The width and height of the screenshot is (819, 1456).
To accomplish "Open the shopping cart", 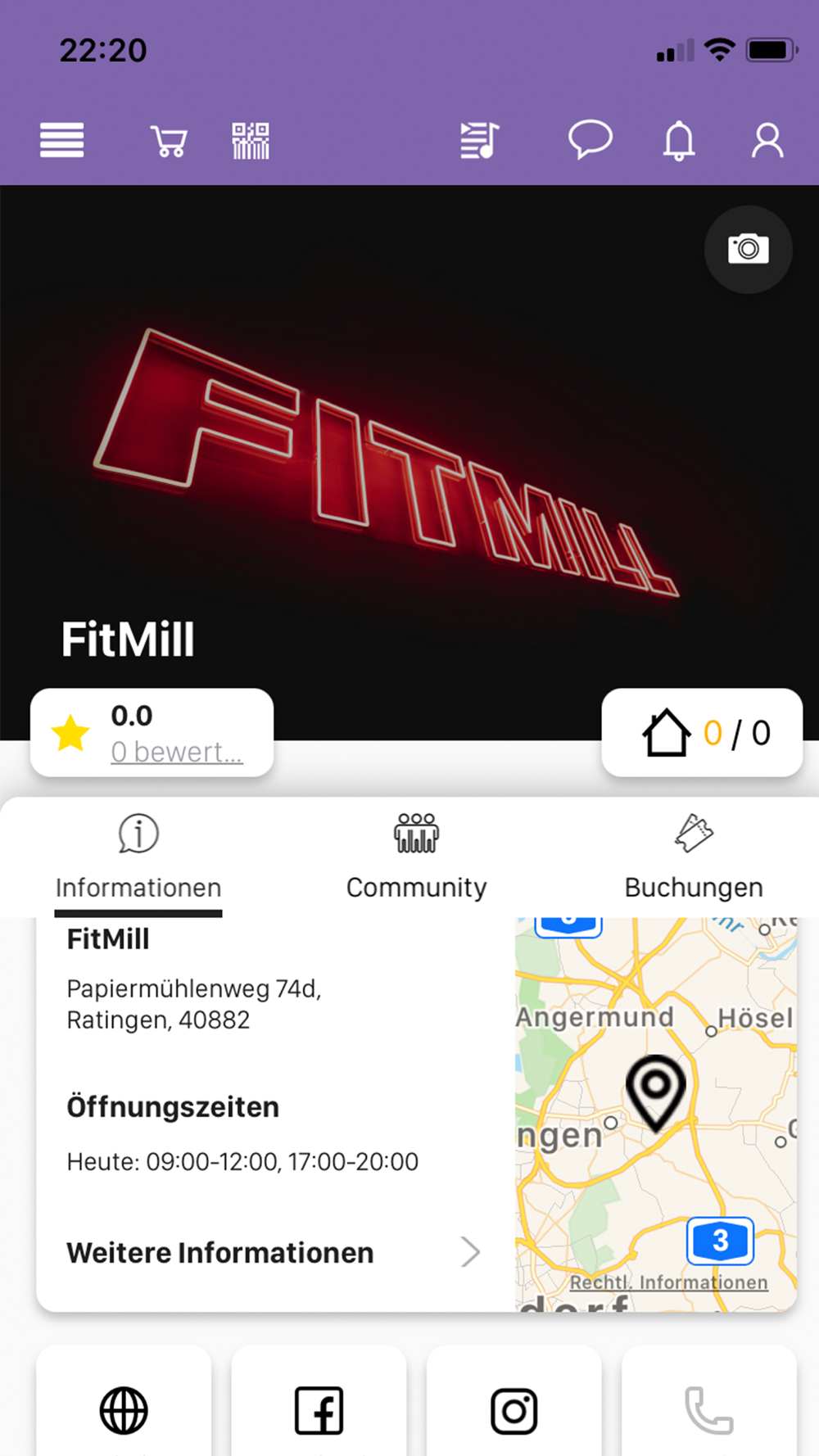I will (169, 141).
